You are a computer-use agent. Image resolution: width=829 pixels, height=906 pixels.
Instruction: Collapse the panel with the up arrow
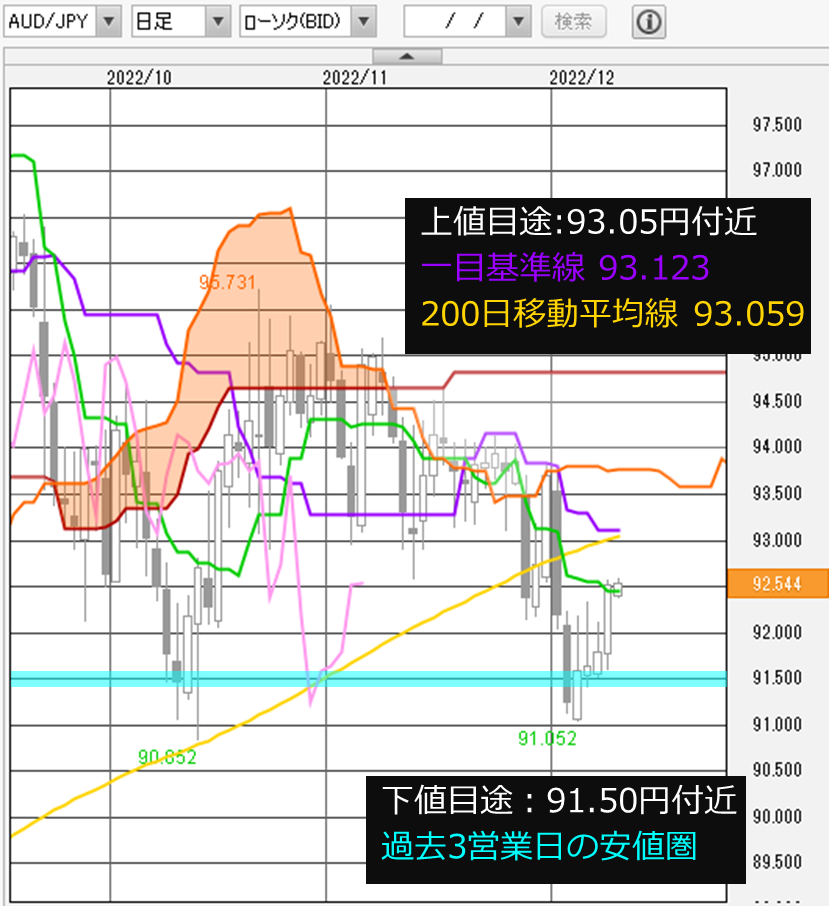[406, 56]
